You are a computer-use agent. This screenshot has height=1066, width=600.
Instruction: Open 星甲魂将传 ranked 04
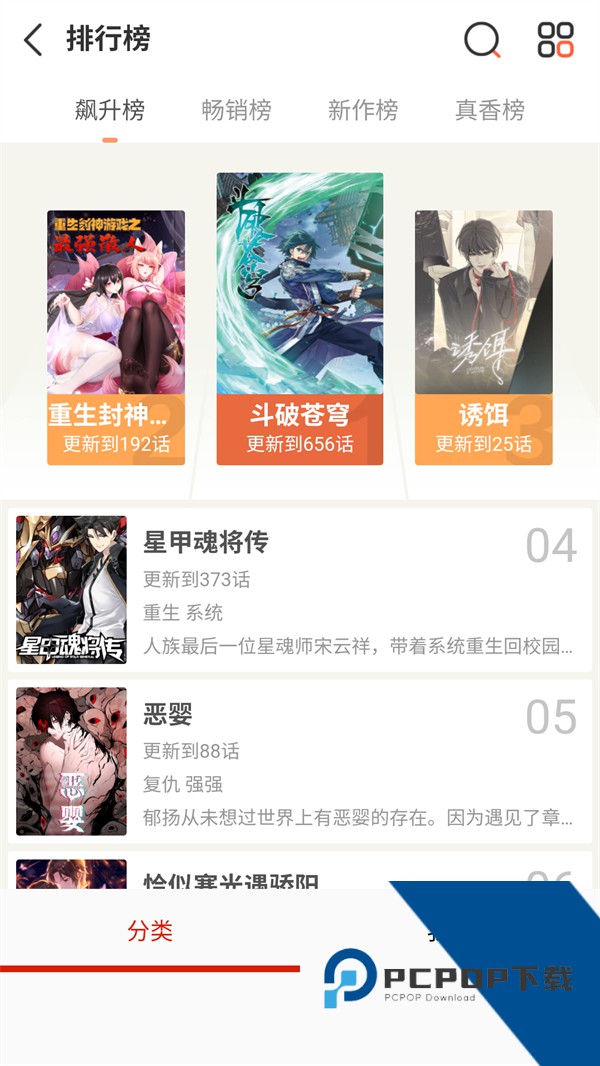pyautogui.click(x=300, y=590)
